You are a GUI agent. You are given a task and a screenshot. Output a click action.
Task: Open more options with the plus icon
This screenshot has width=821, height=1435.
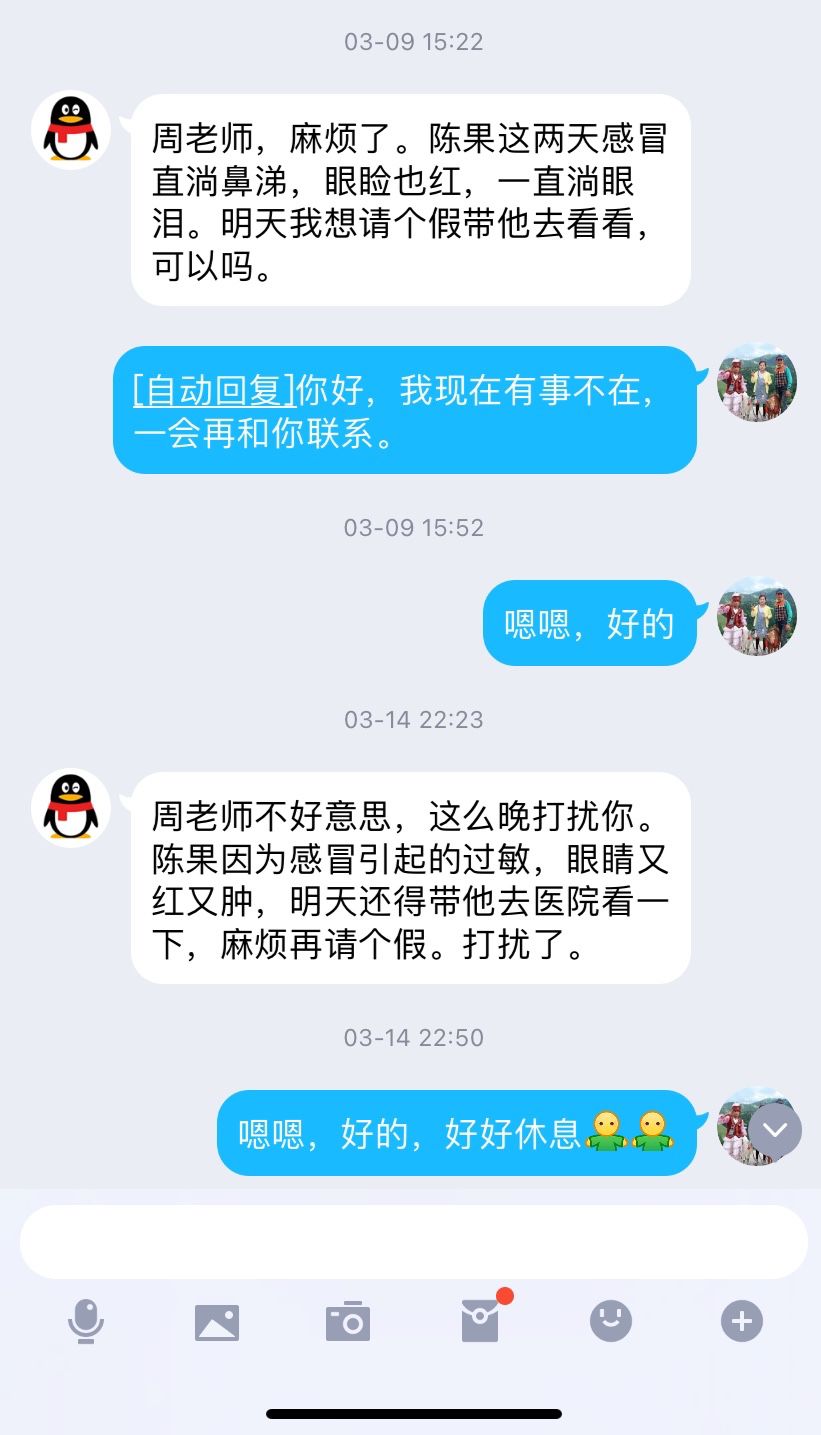tap(742, 1322)
